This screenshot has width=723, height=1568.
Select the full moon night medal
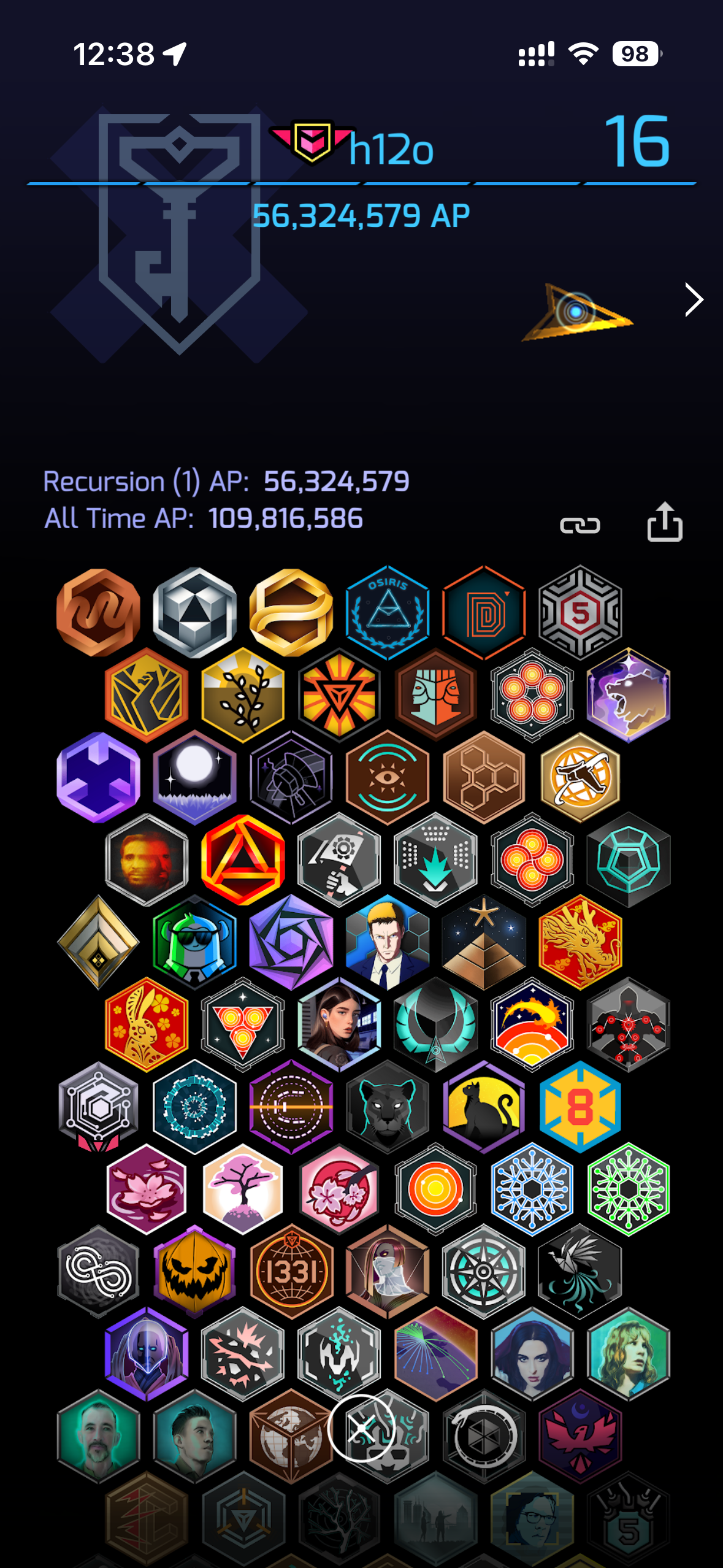[194, 777]
